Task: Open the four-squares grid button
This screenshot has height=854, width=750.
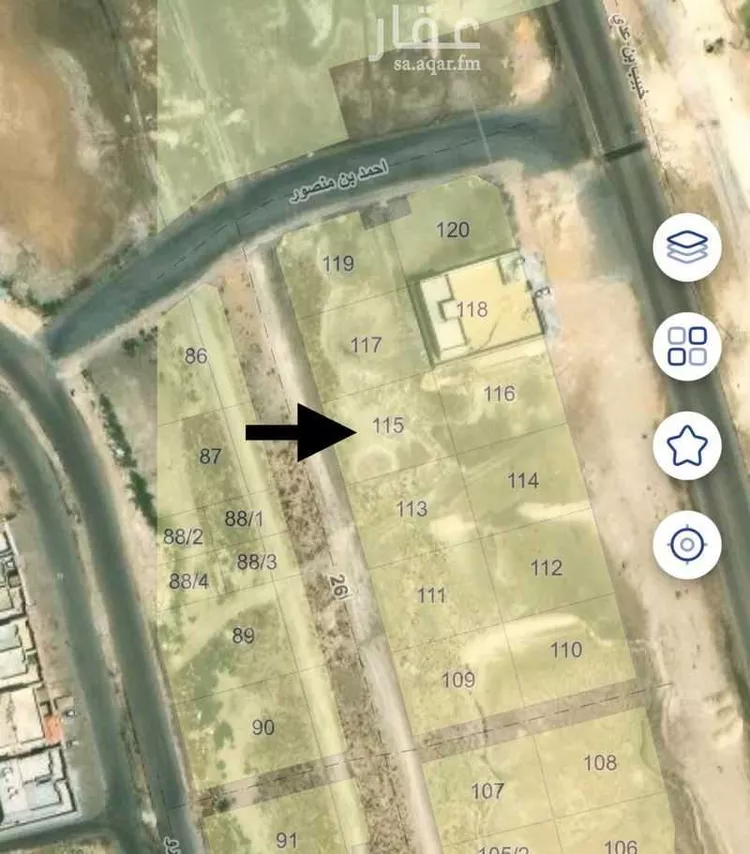Action: 687,345
